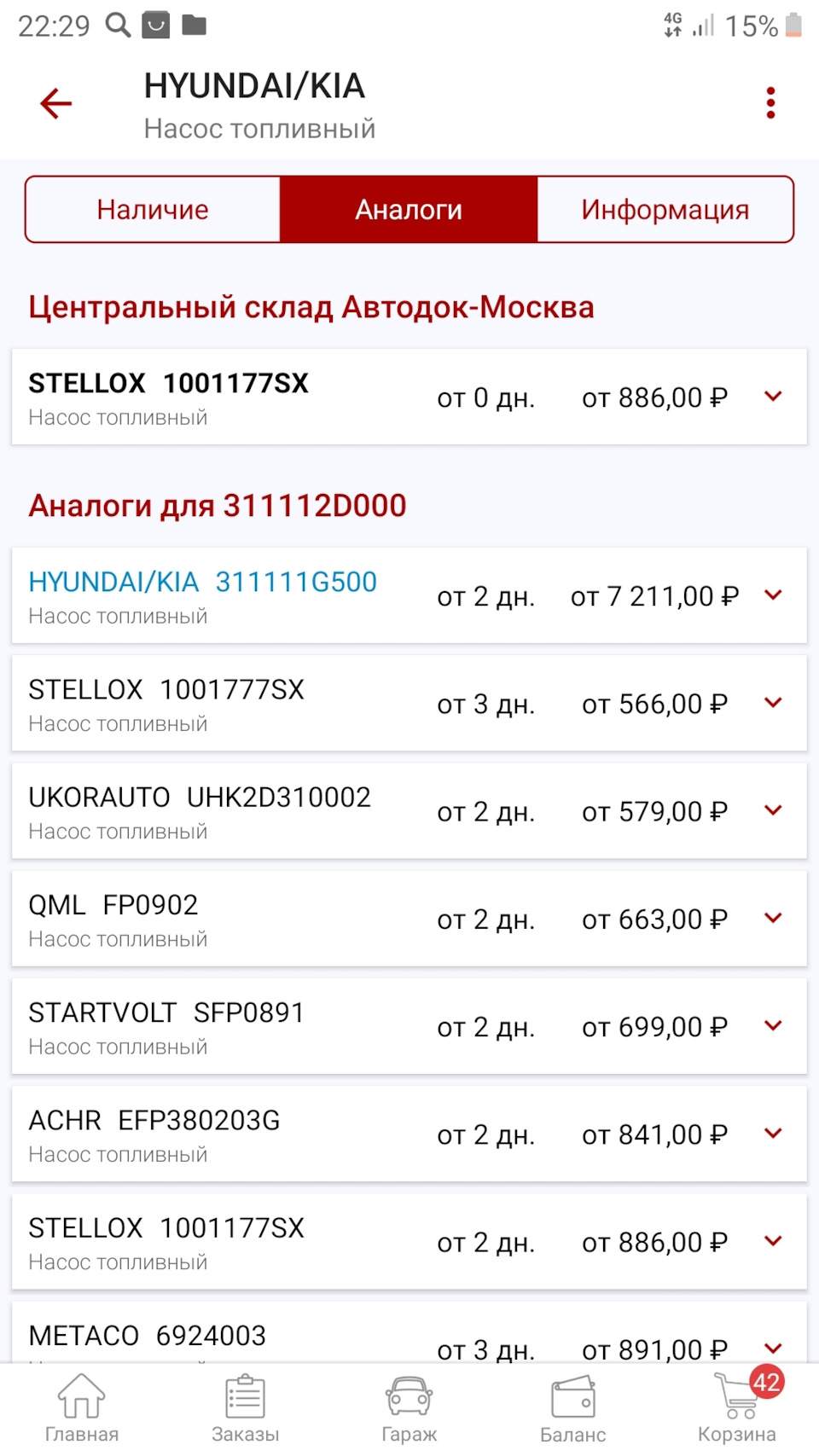Expand the STELLOX 1001177SX central warehouse offer
This screenshot has width=819, height=1456.
coord(774,396)
